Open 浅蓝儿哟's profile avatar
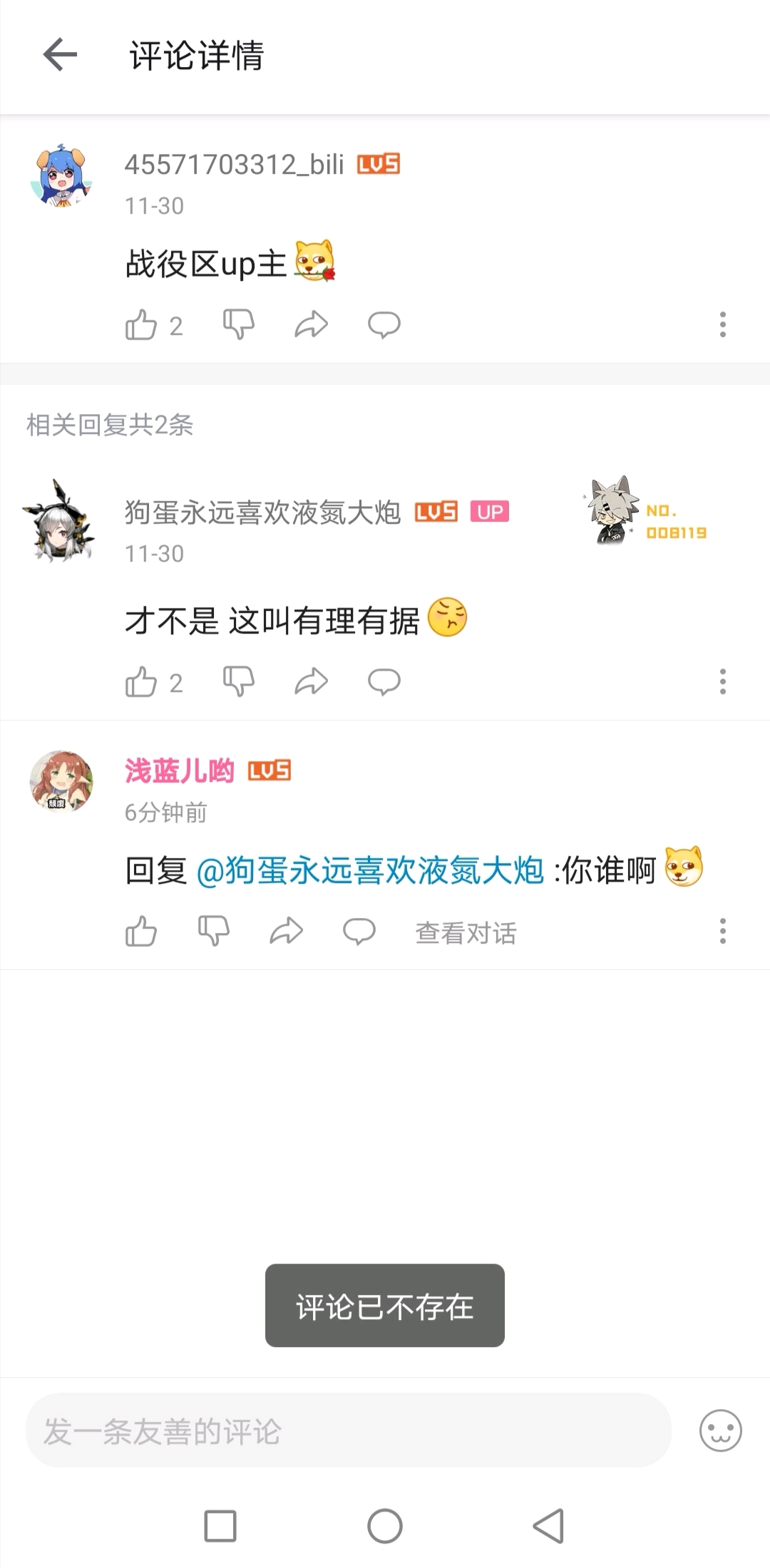This screenshot has height=1568, width=770. tap(61, 781)
